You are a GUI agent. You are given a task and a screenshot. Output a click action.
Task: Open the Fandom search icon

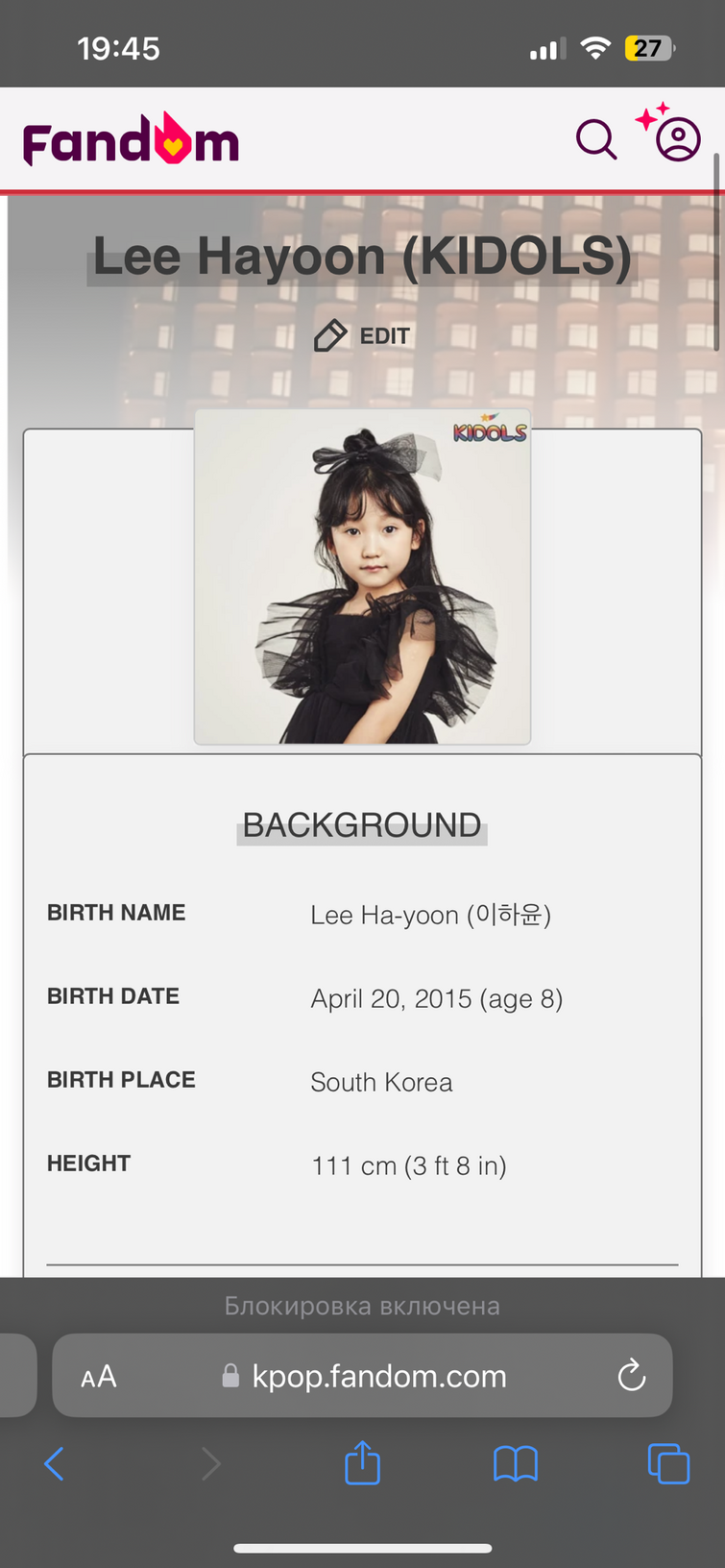pyautogui.click(x=595, y=140)
